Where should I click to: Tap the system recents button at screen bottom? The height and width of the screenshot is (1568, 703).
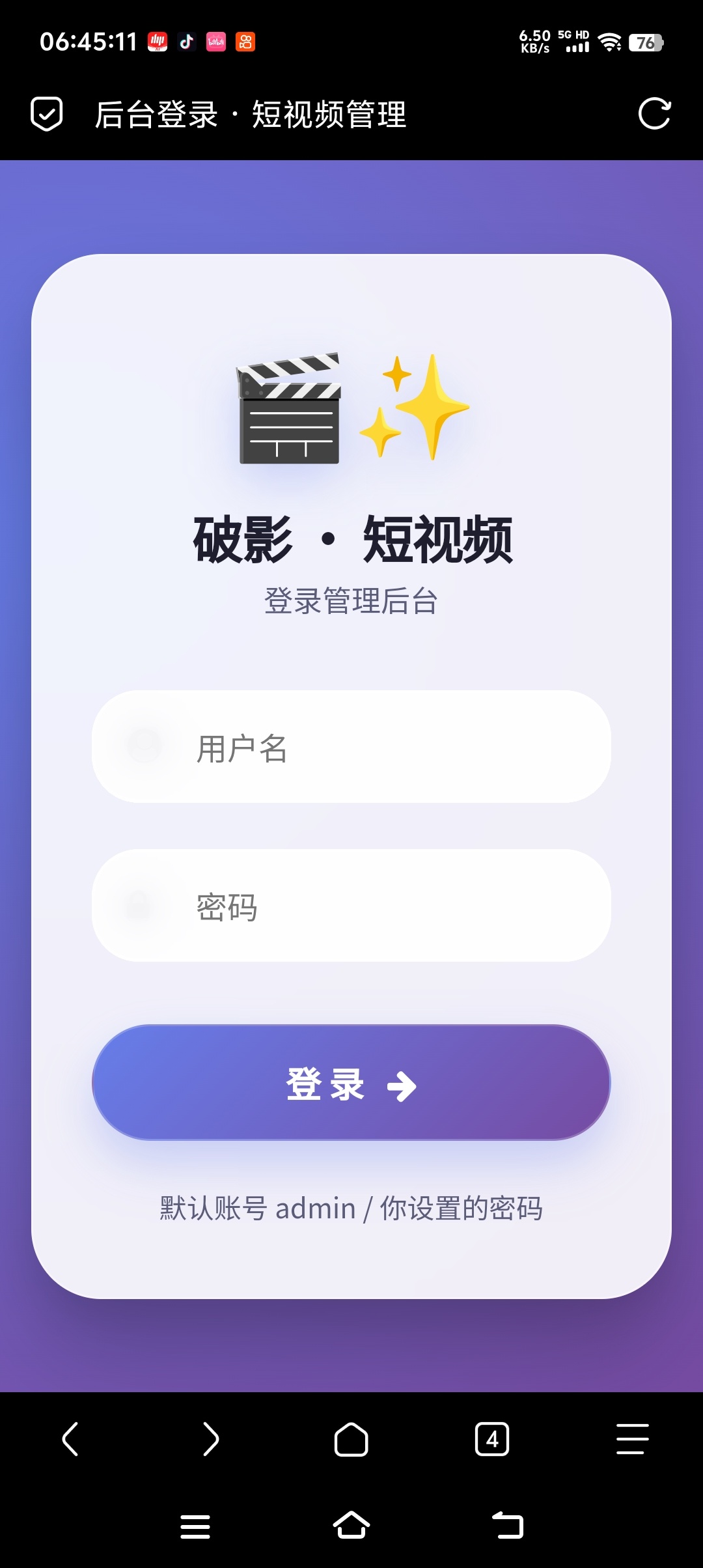click(x=195, y=1526)
